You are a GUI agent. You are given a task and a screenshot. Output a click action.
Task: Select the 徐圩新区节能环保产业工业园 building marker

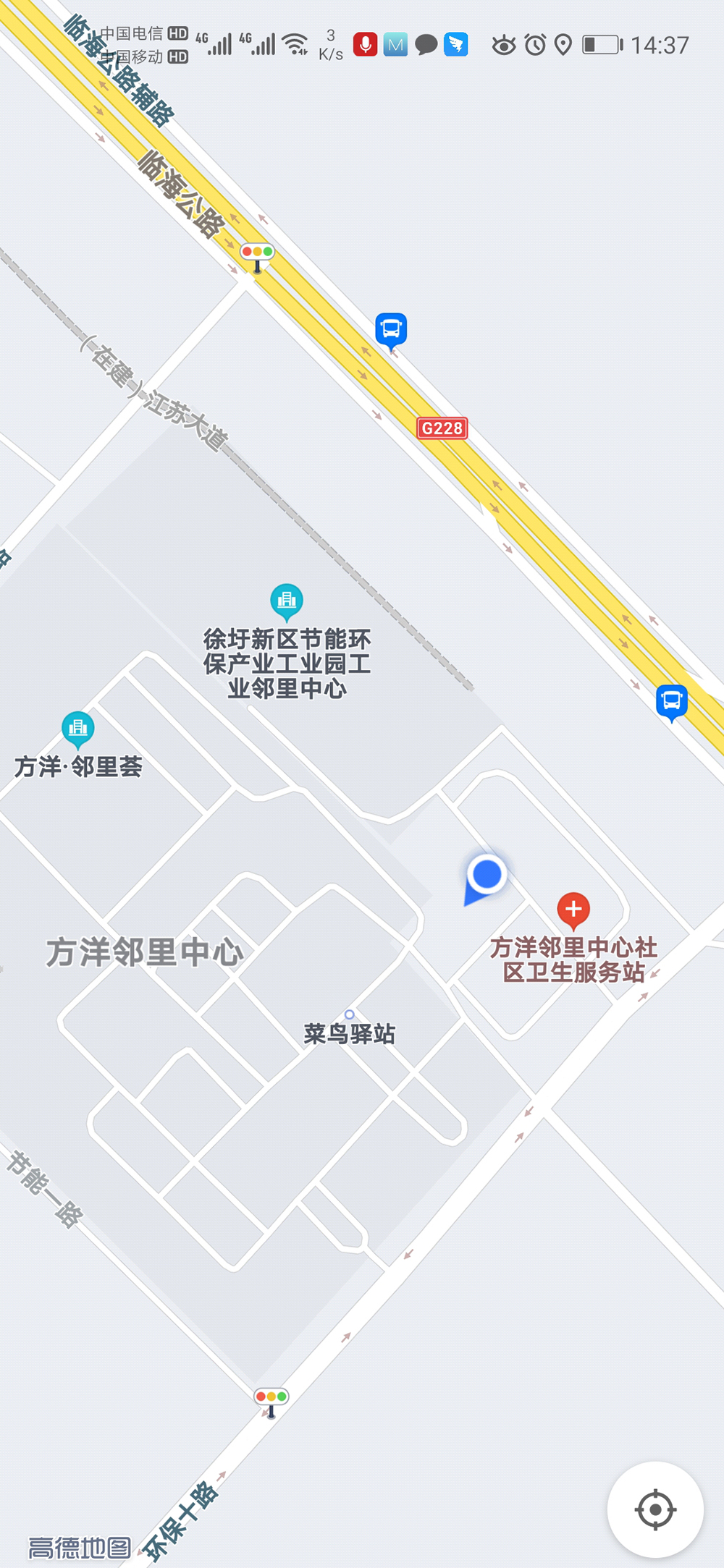[287, 600]
